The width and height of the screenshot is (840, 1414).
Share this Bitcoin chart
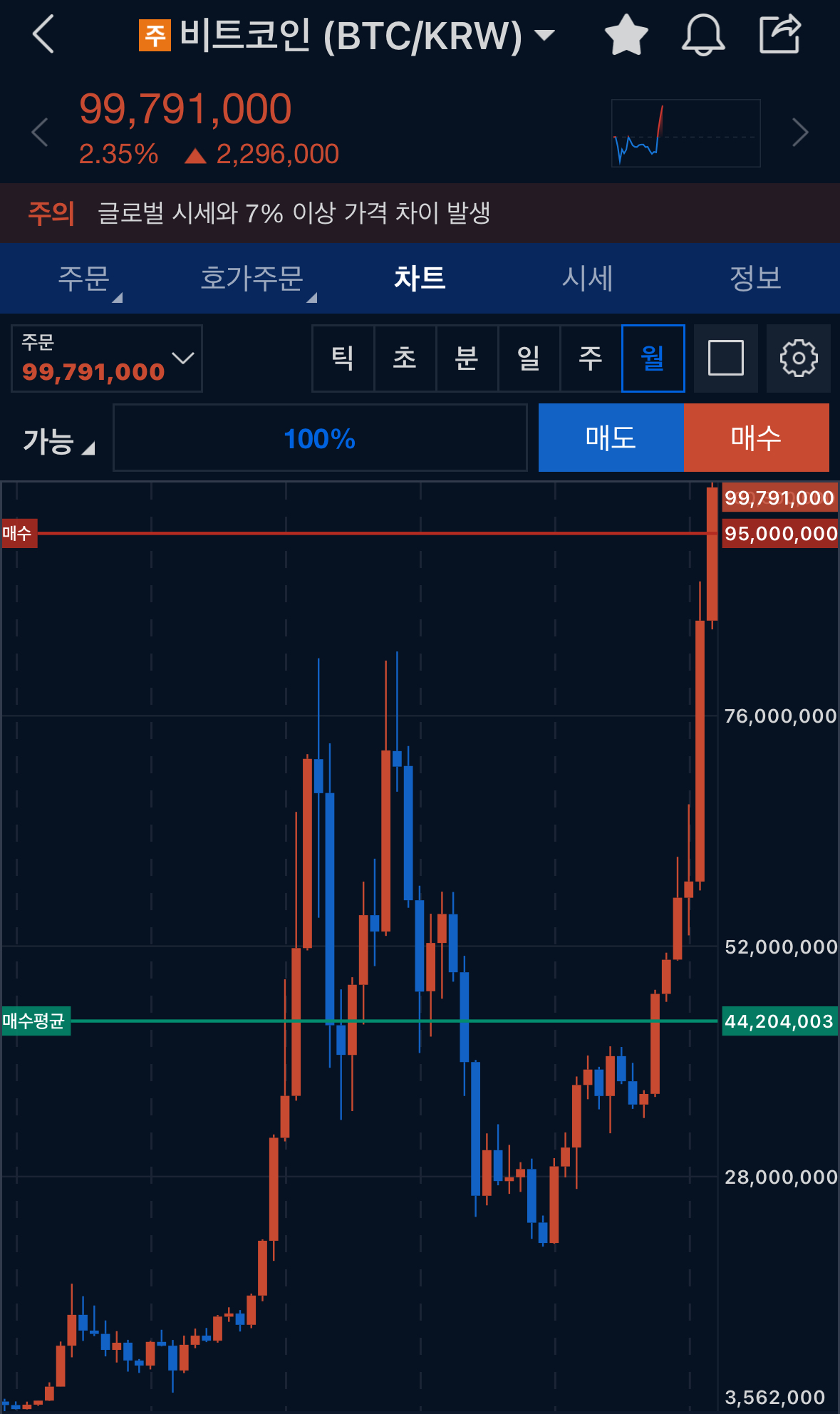pyautogui.click(x=779, y=34)
